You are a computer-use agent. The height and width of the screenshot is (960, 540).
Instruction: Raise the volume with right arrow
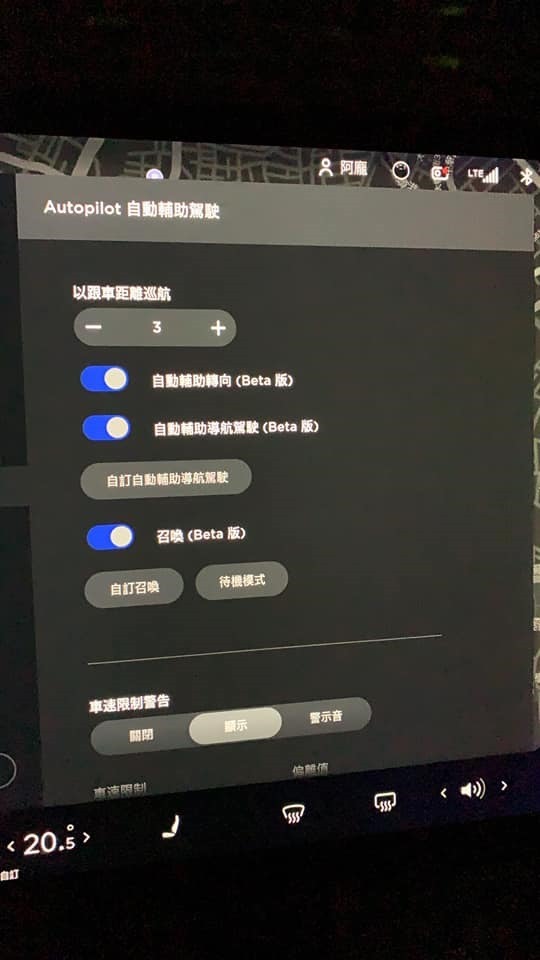point(504,785)
